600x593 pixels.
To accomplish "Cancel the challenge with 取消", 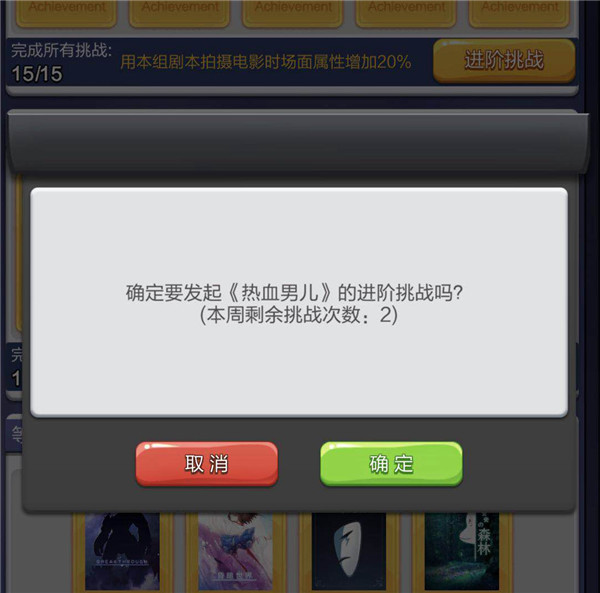I will pos(207,464).
